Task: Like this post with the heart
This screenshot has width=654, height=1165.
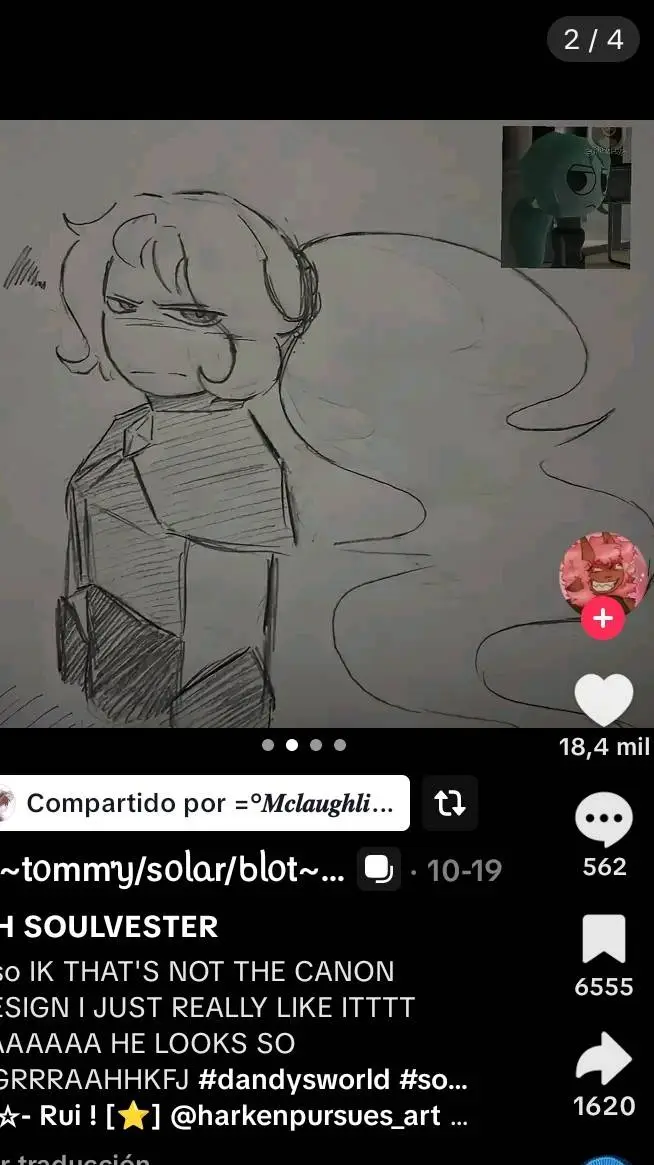Action: click(604, 700)
